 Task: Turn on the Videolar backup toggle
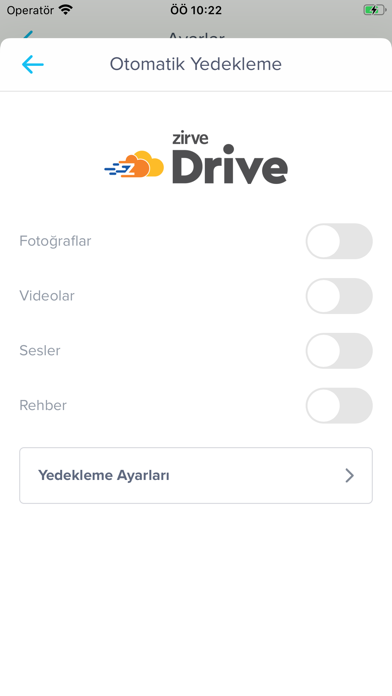339,296
